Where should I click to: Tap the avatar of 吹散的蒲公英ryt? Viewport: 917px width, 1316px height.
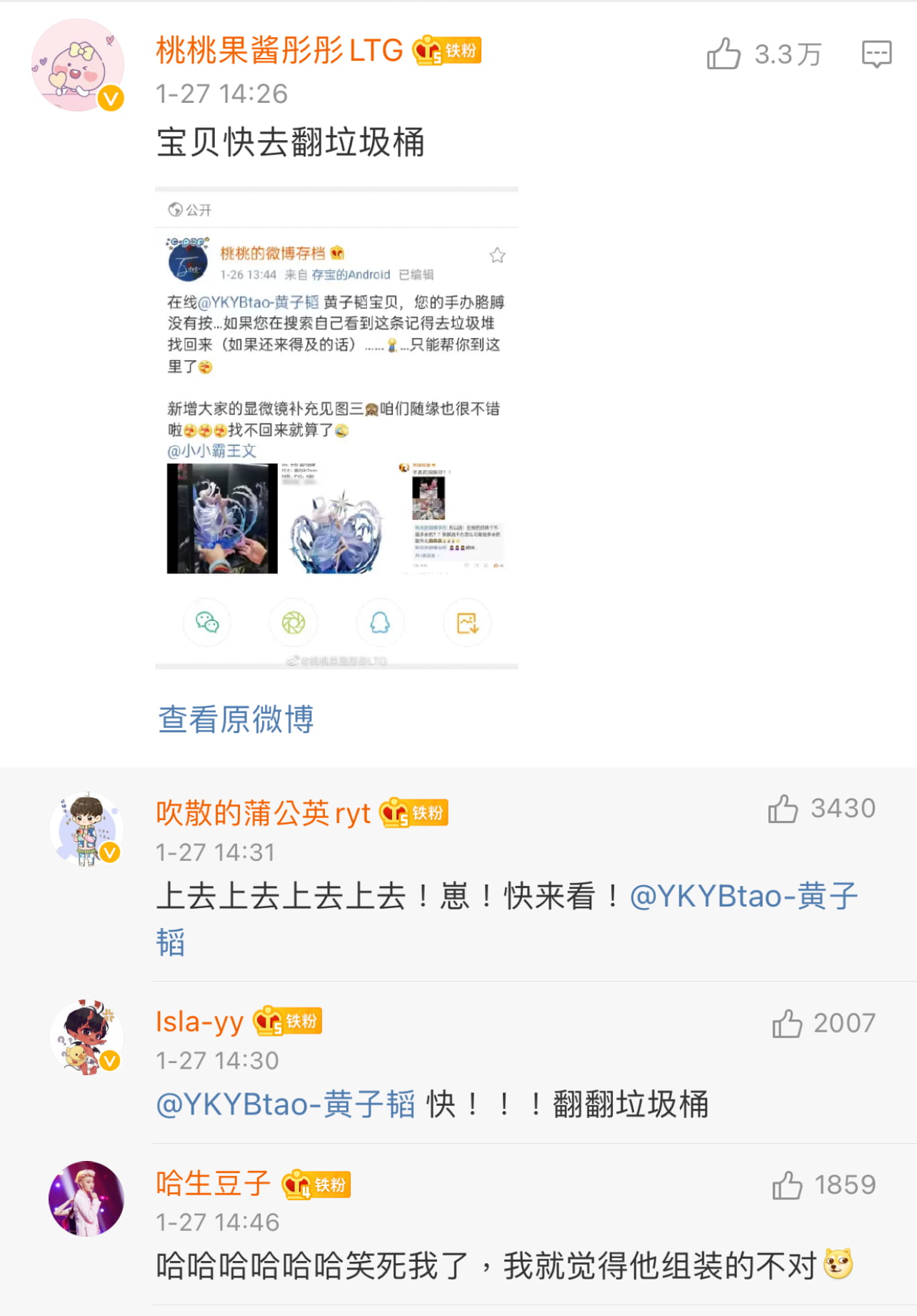coord(86,829)
